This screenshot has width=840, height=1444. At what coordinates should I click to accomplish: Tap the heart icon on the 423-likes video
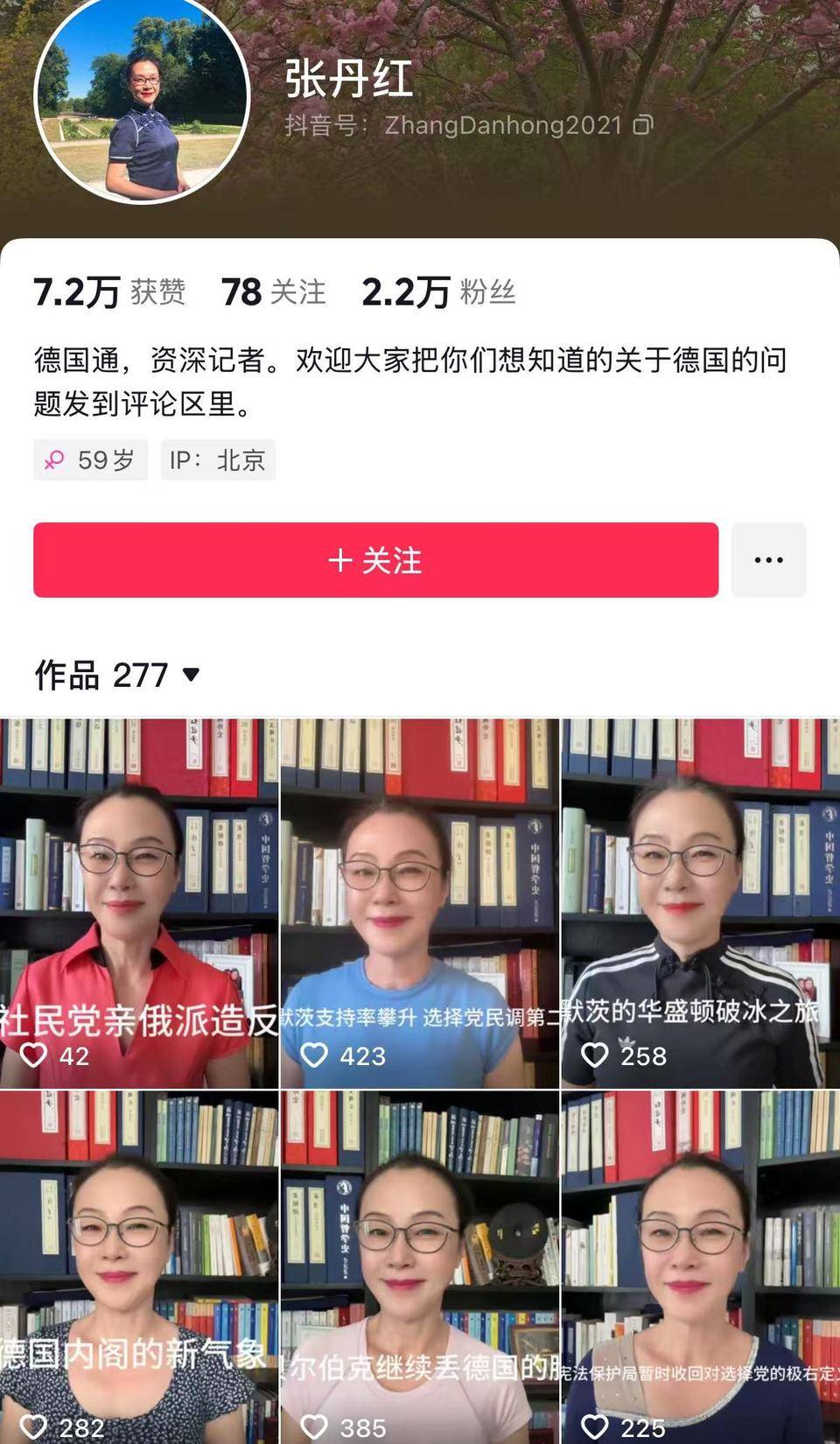tap(315, 1056)
